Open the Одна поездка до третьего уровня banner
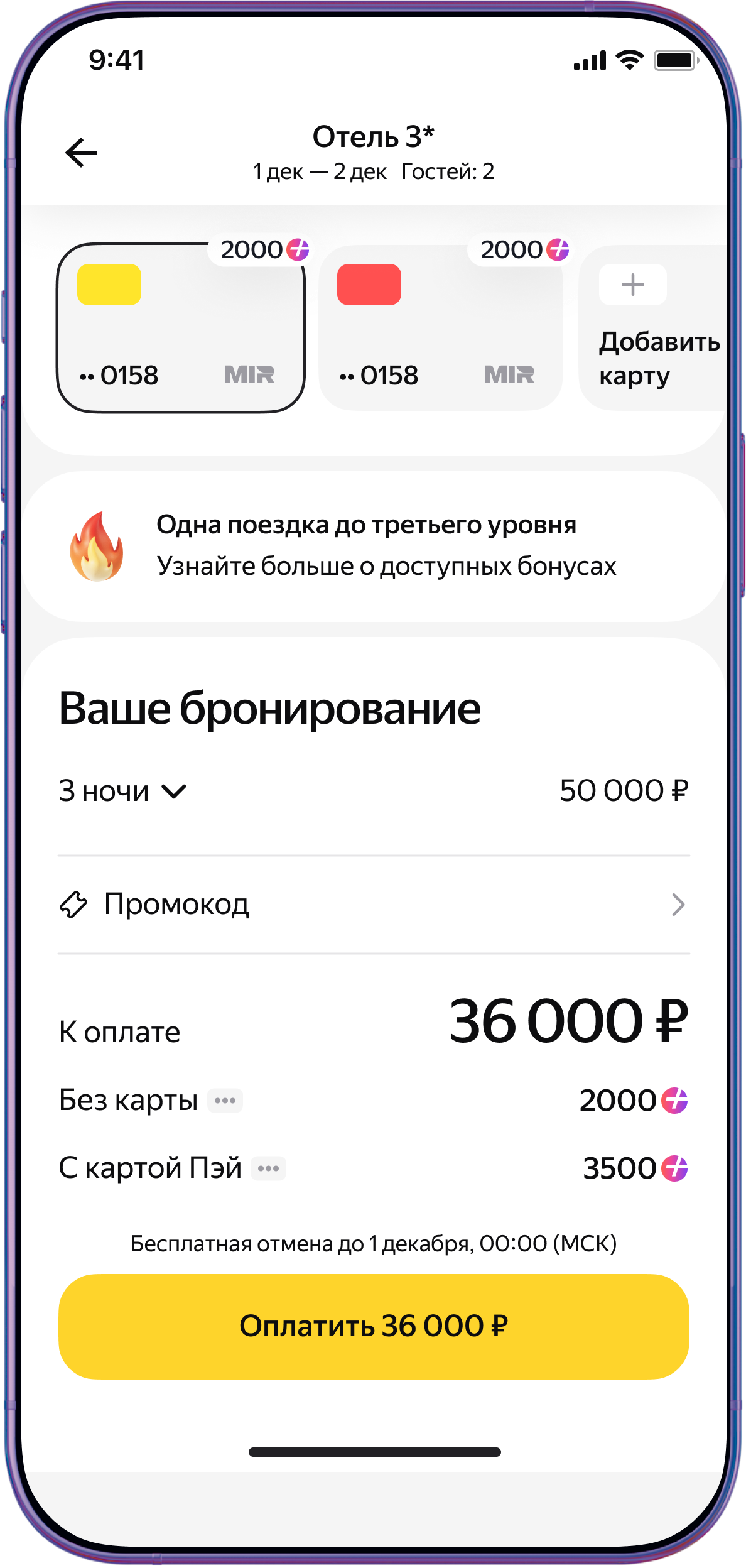This screenshot has height=1568, width=746. [x=374, y=546]
